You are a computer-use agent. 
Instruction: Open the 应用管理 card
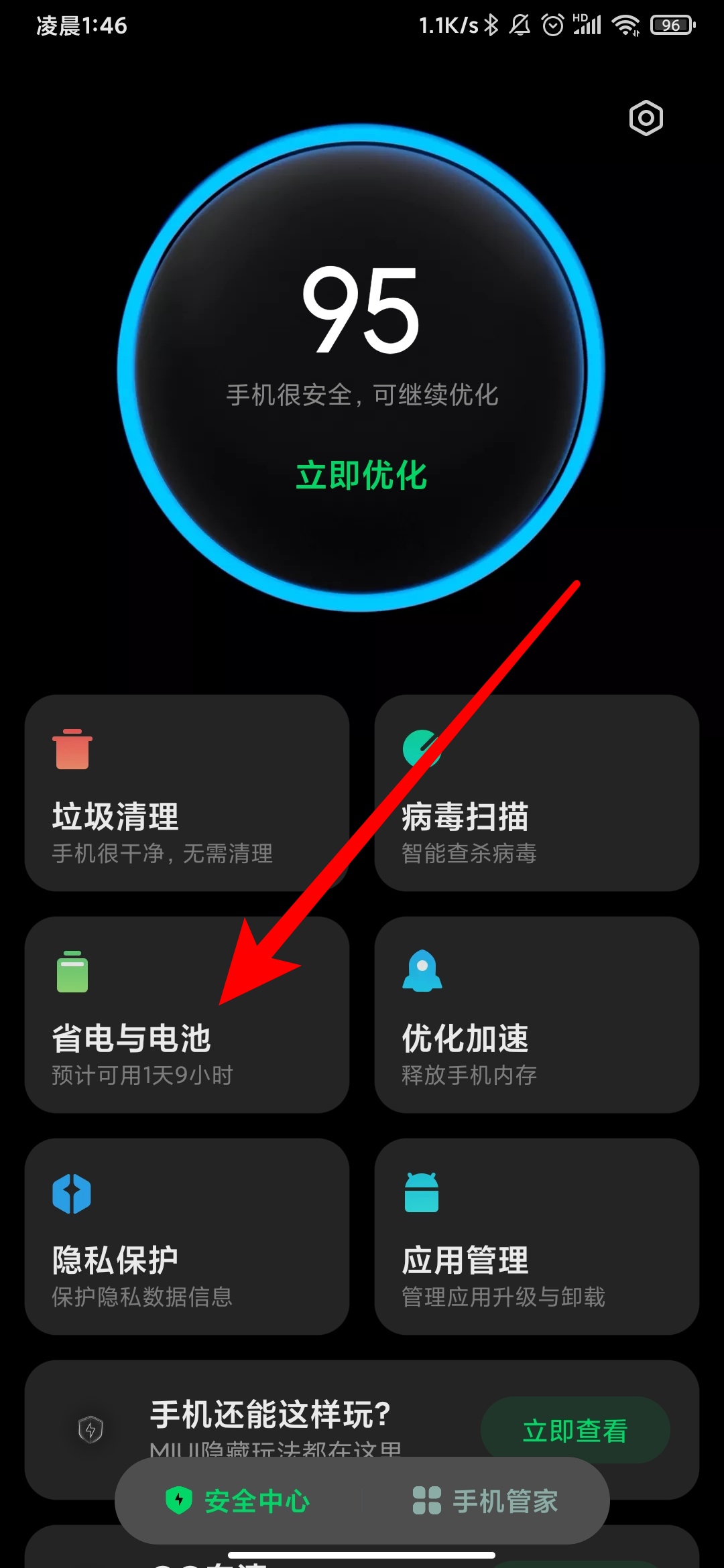(x=536, y=1236)
